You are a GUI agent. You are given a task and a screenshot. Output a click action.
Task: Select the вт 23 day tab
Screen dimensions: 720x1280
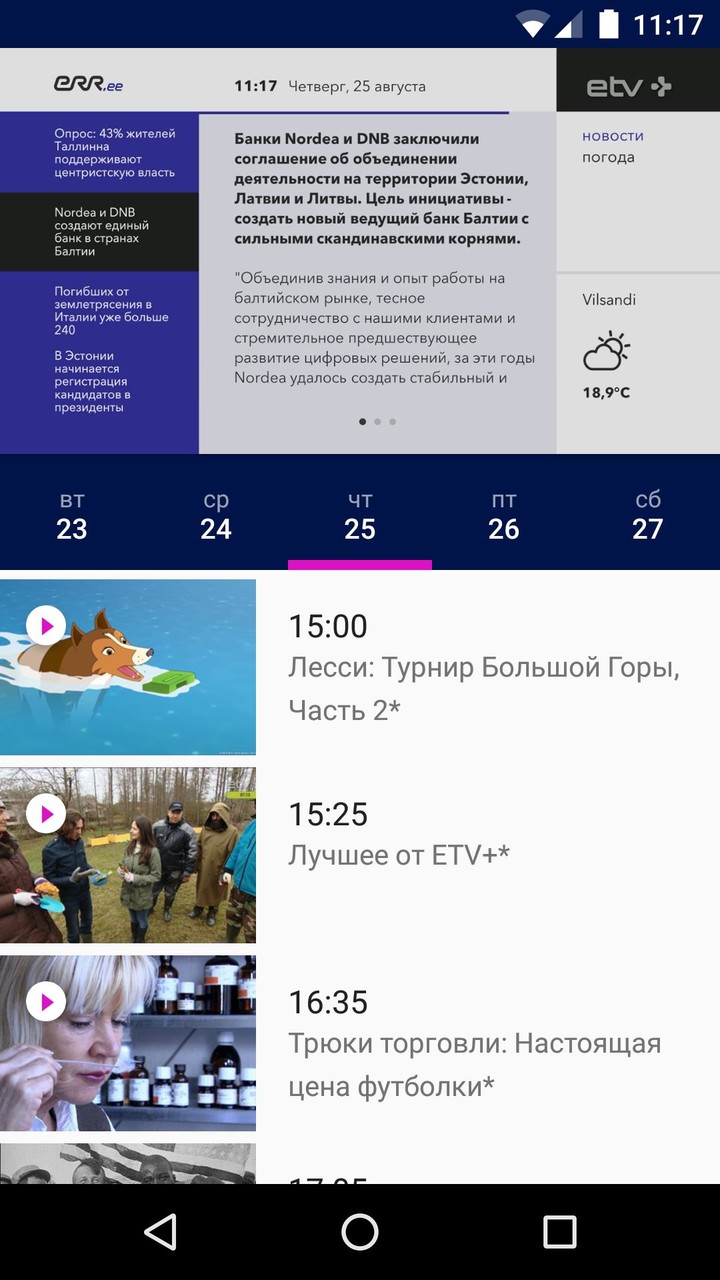[72, 513]
